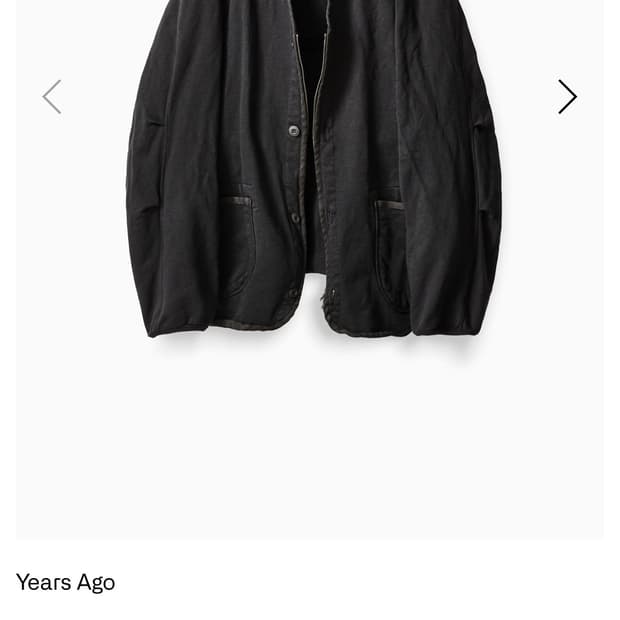Show the next product image

click(567, 97)
